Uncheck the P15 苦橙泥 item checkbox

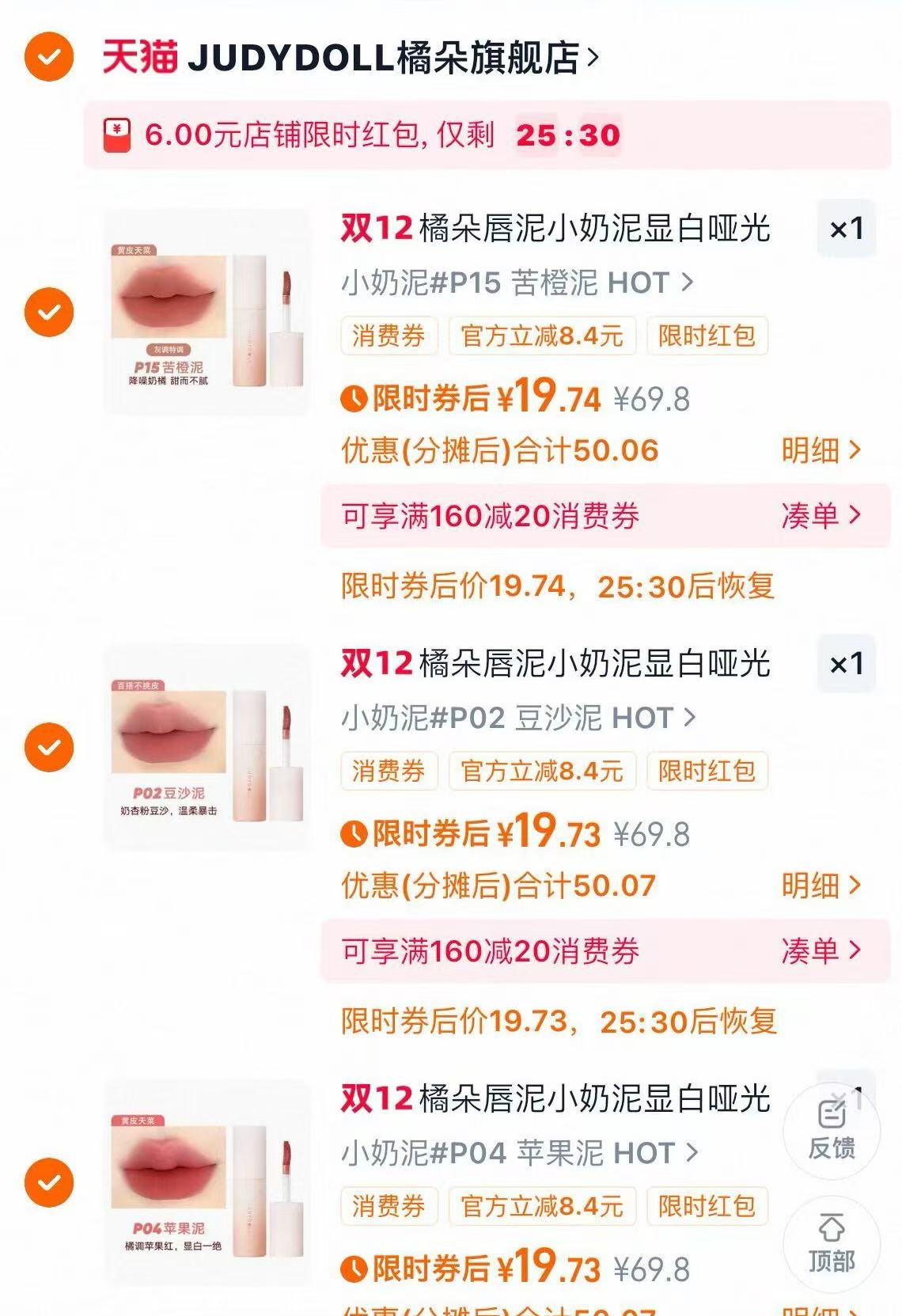point(49,310)
